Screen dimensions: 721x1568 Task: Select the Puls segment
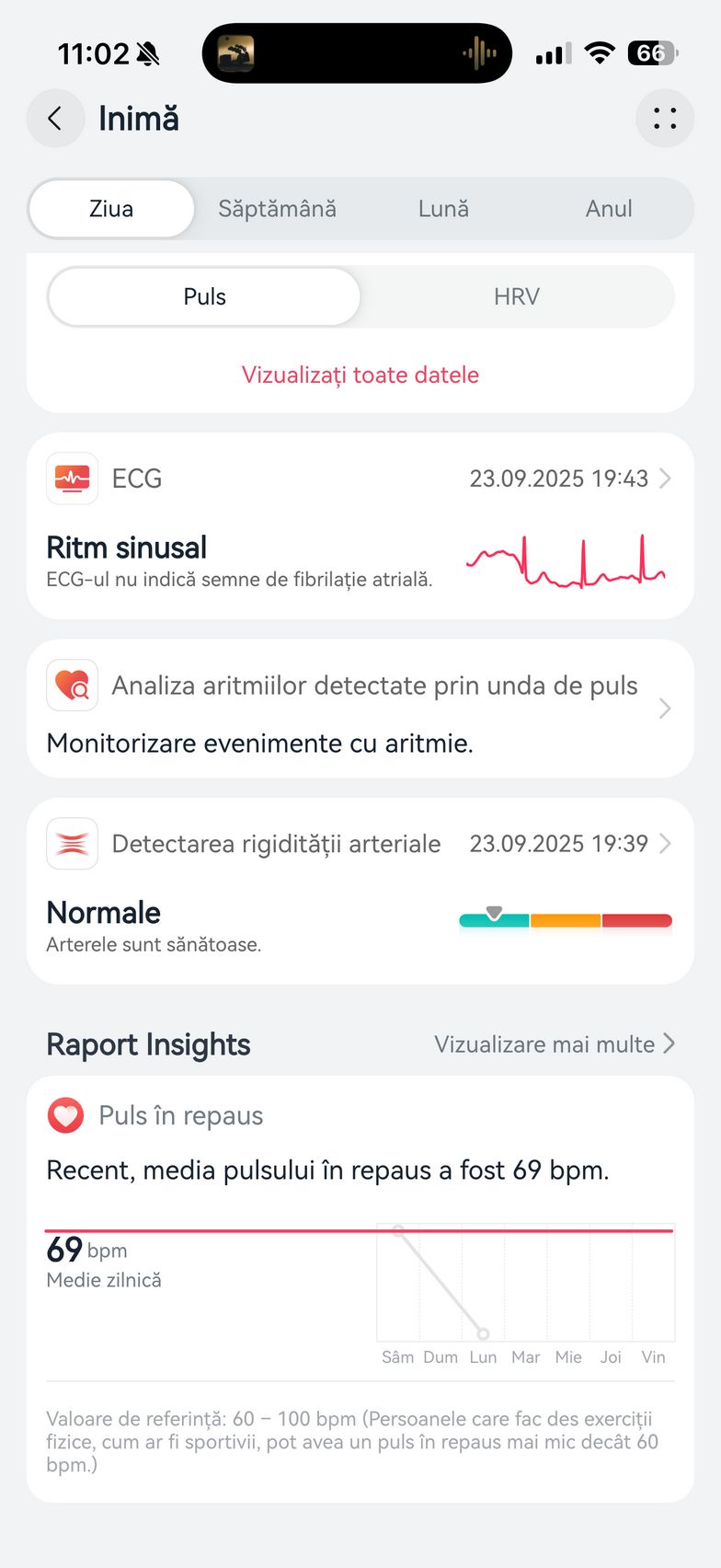click(204, 297)
